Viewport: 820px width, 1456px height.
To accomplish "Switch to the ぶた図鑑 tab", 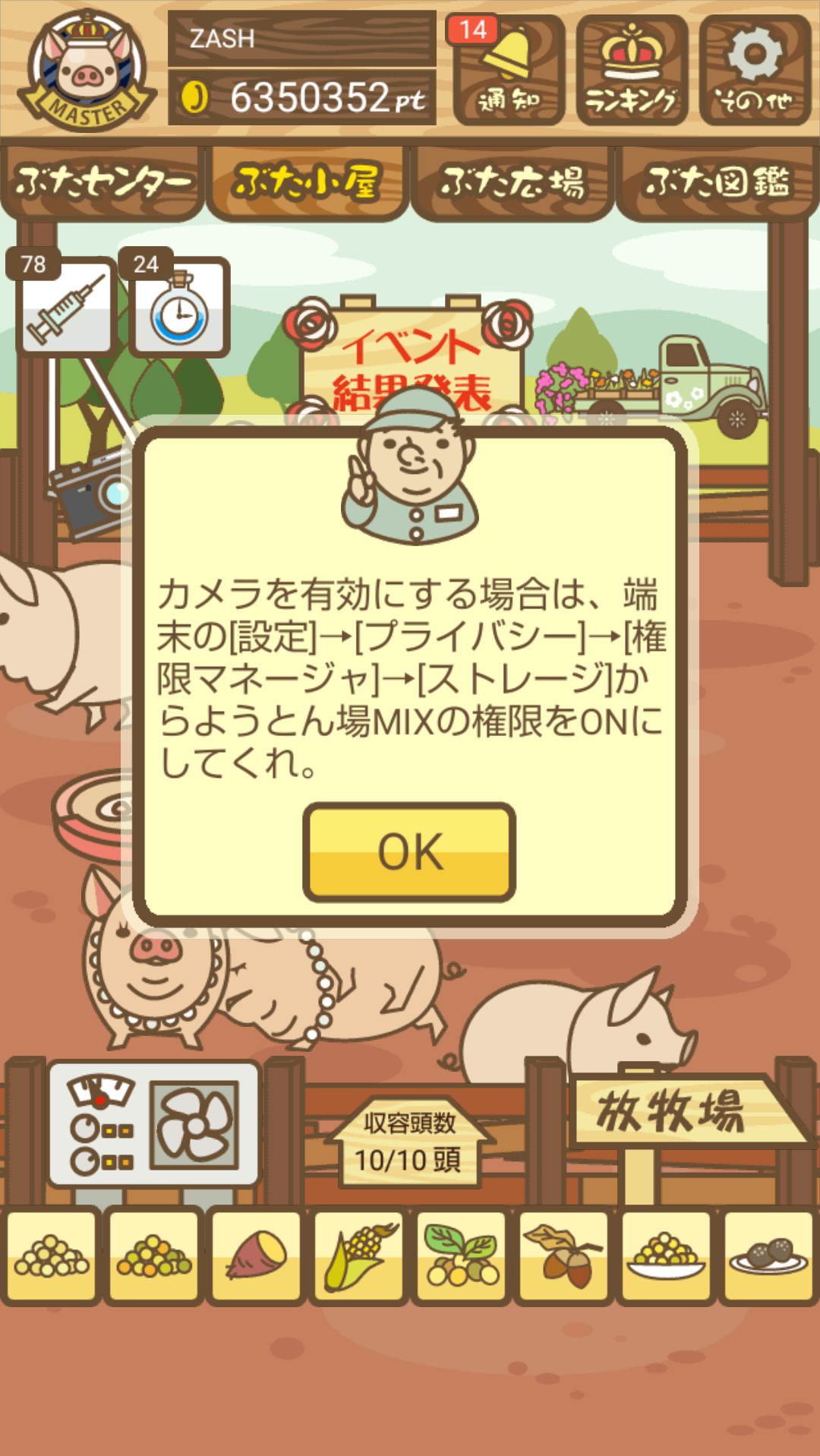I will coord(717,182).
